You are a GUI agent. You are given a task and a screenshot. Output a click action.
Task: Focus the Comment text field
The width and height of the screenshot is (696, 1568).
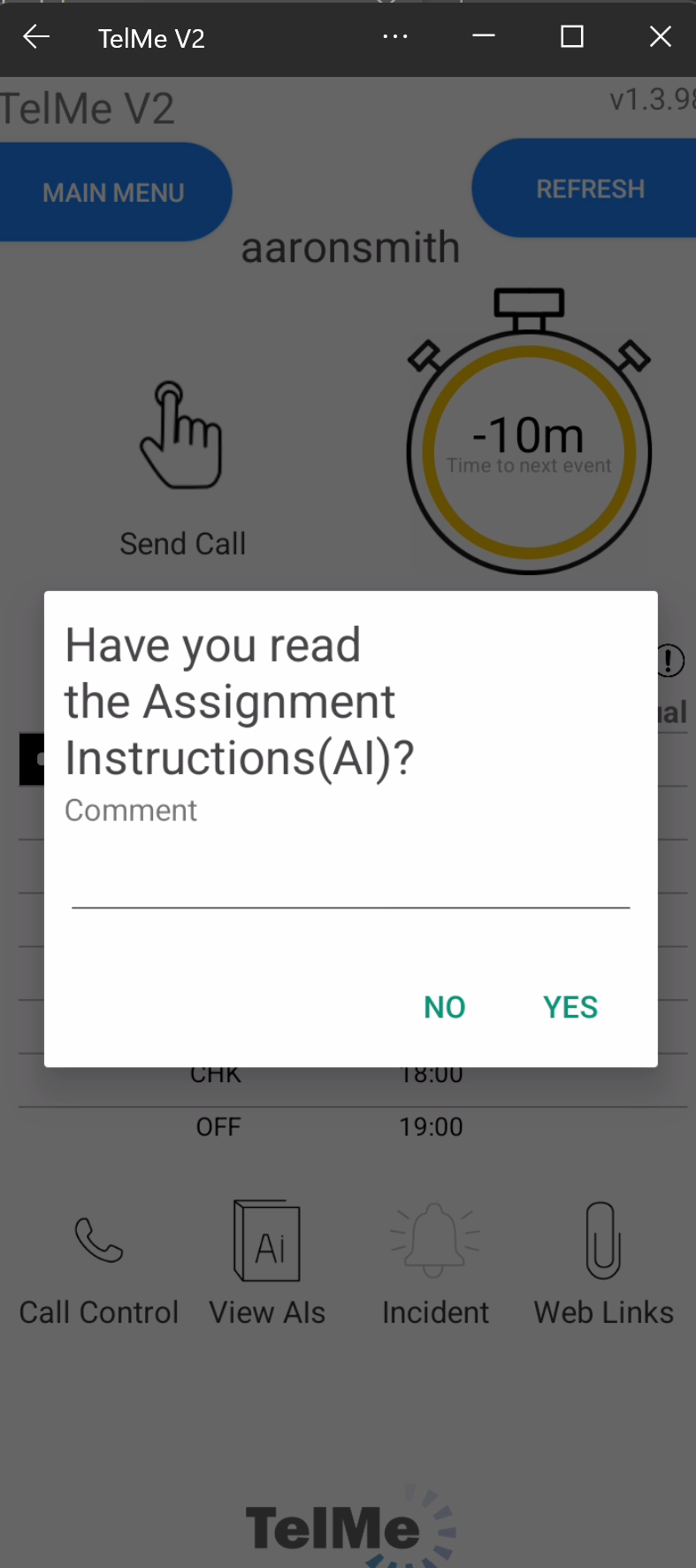tap(350, 880)
